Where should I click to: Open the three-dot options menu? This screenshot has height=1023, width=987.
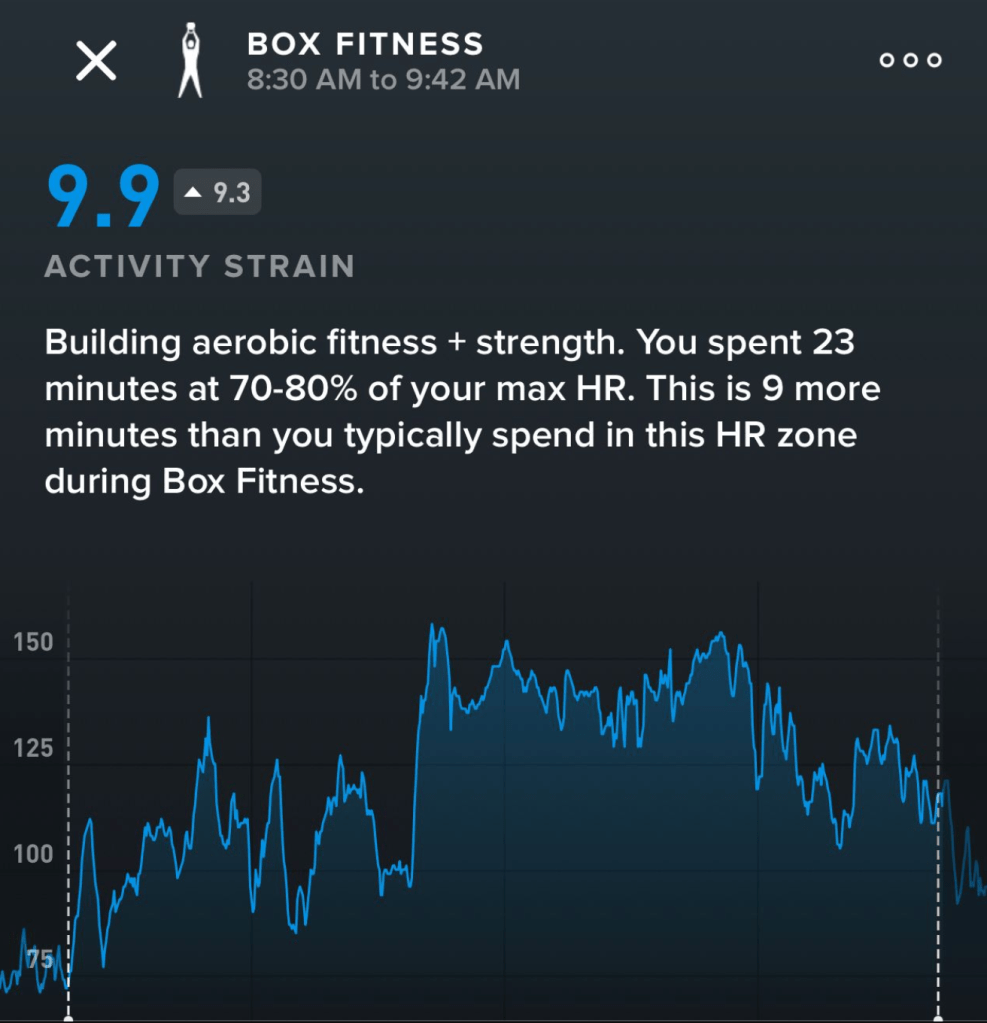[x=910, y=60]
